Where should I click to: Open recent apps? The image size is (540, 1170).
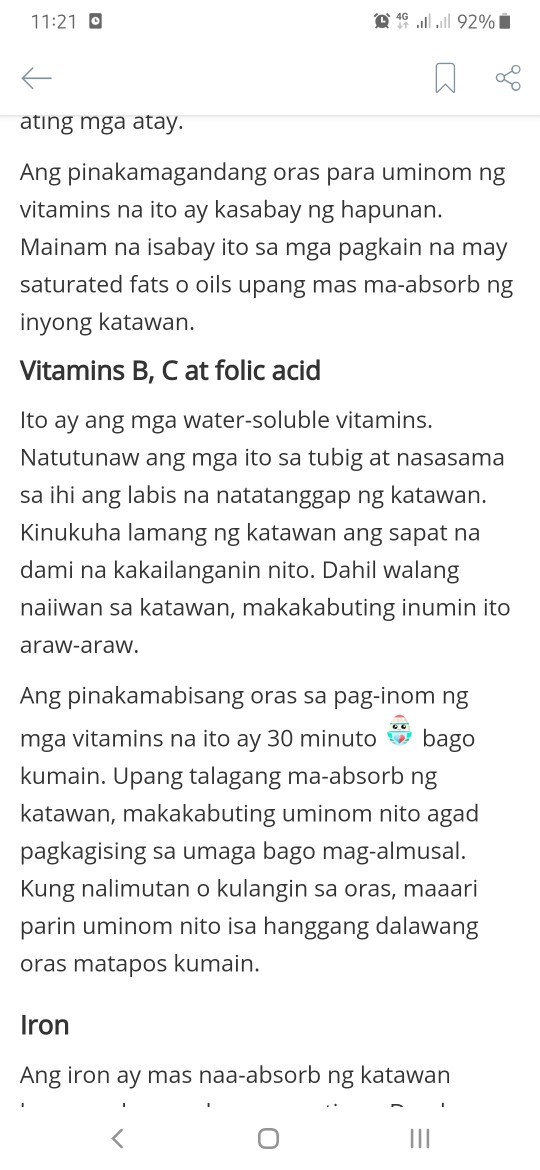[x=420, y=1138]
